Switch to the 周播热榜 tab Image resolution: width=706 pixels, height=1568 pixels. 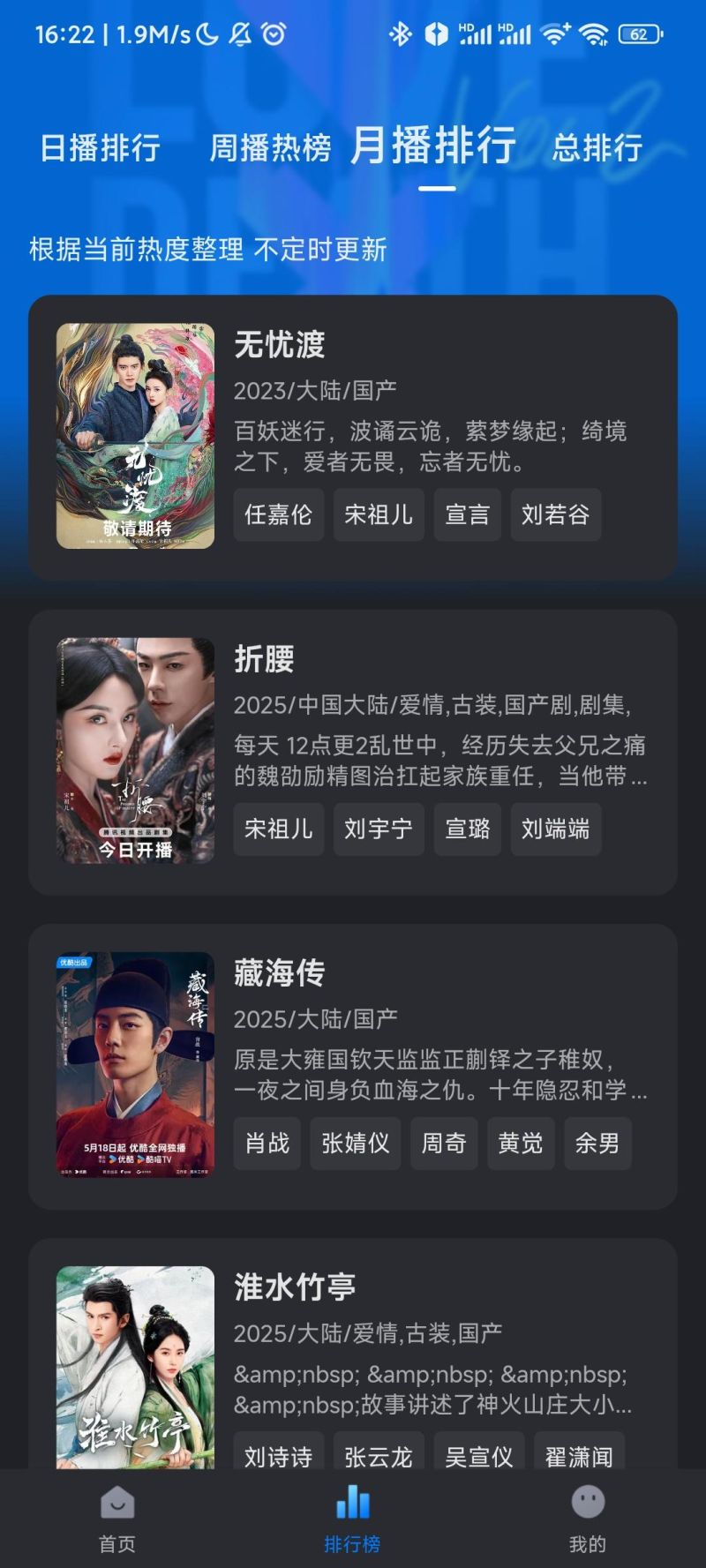[x=270, y=147]
